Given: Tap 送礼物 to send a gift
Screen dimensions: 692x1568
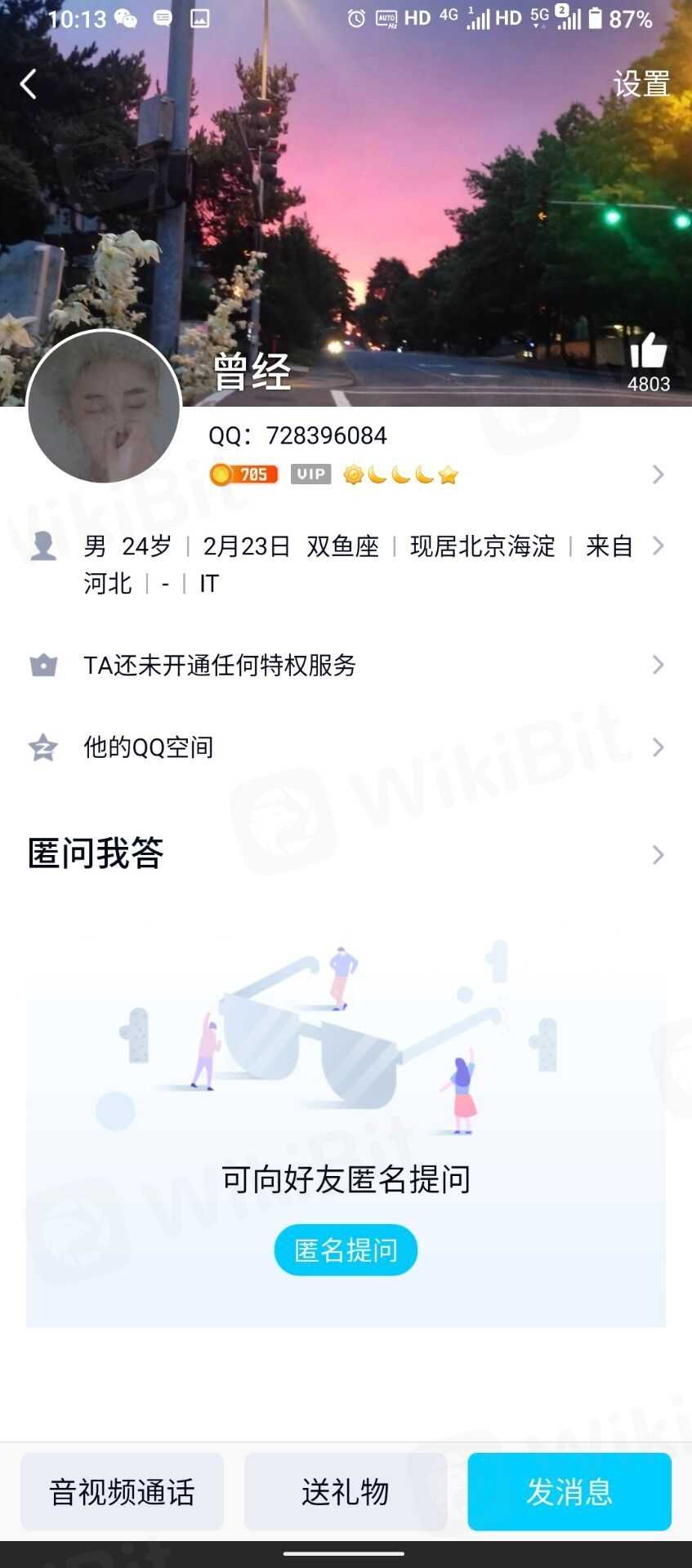Looking at the screenshot, I should click(x=345, y=1491).
